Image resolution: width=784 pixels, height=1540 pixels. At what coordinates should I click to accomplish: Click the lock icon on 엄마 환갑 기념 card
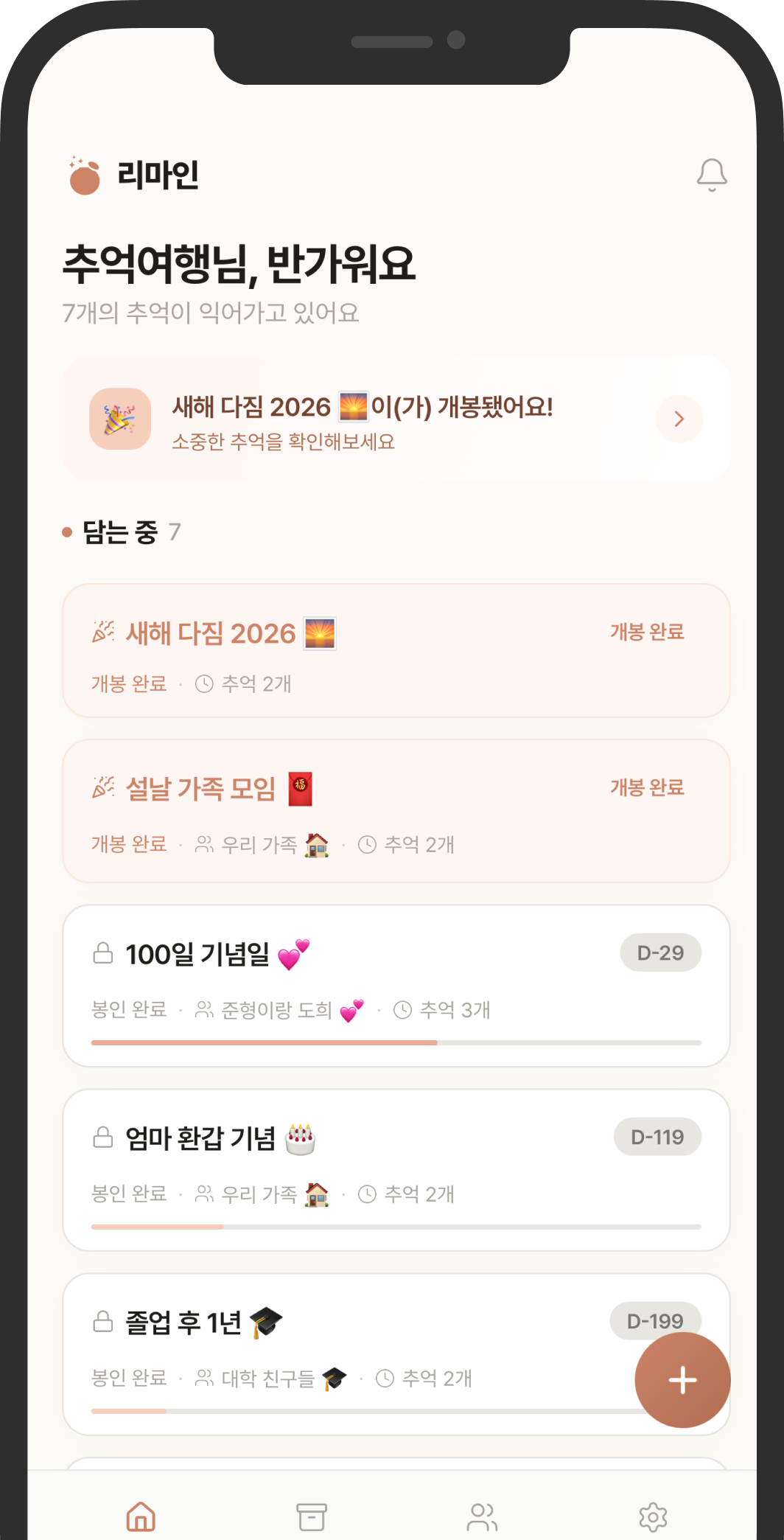[103, 1137]
